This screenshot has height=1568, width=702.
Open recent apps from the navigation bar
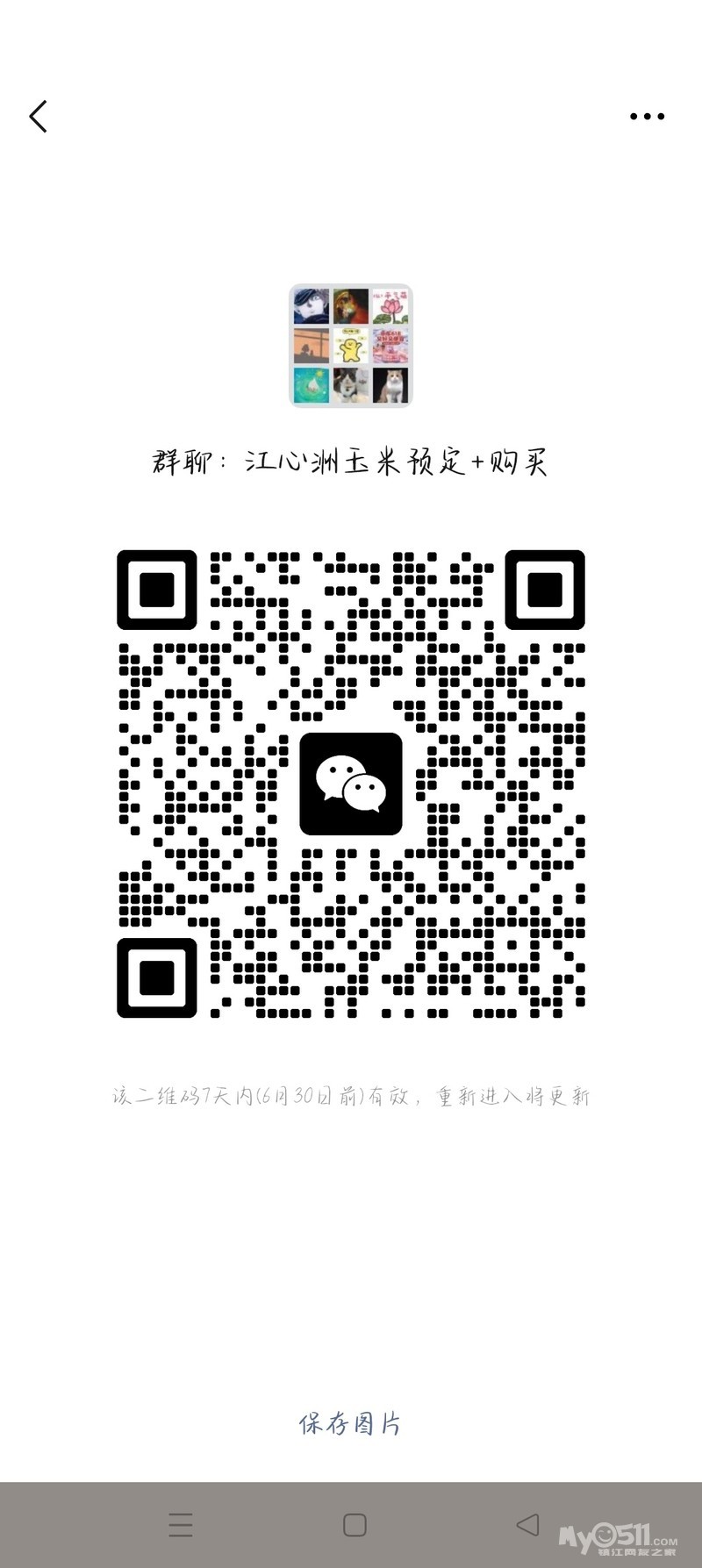click(181, 1525)
